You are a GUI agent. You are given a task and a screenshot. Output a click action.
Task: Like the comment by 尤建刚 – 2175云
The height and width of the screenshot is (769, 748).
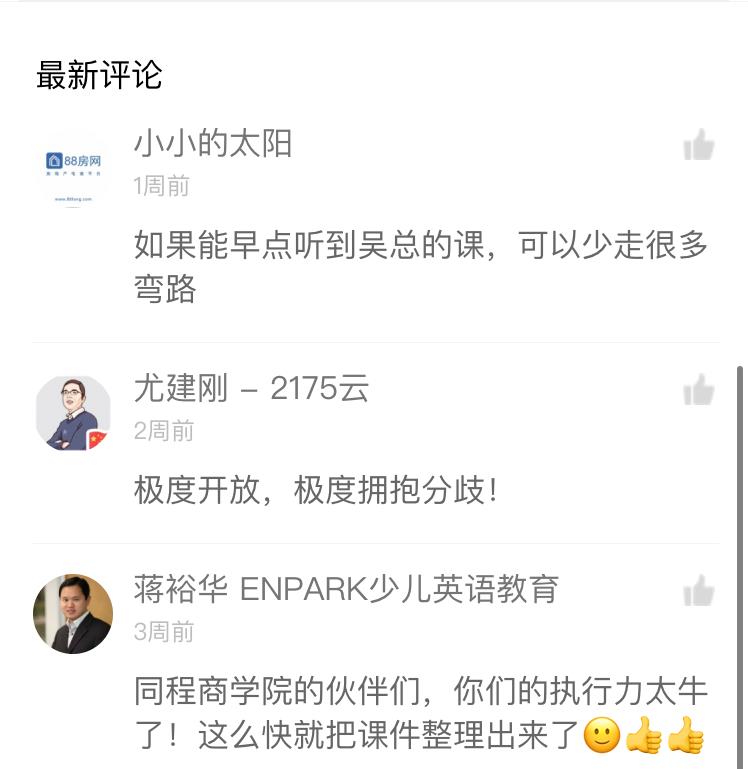point(698,390)
